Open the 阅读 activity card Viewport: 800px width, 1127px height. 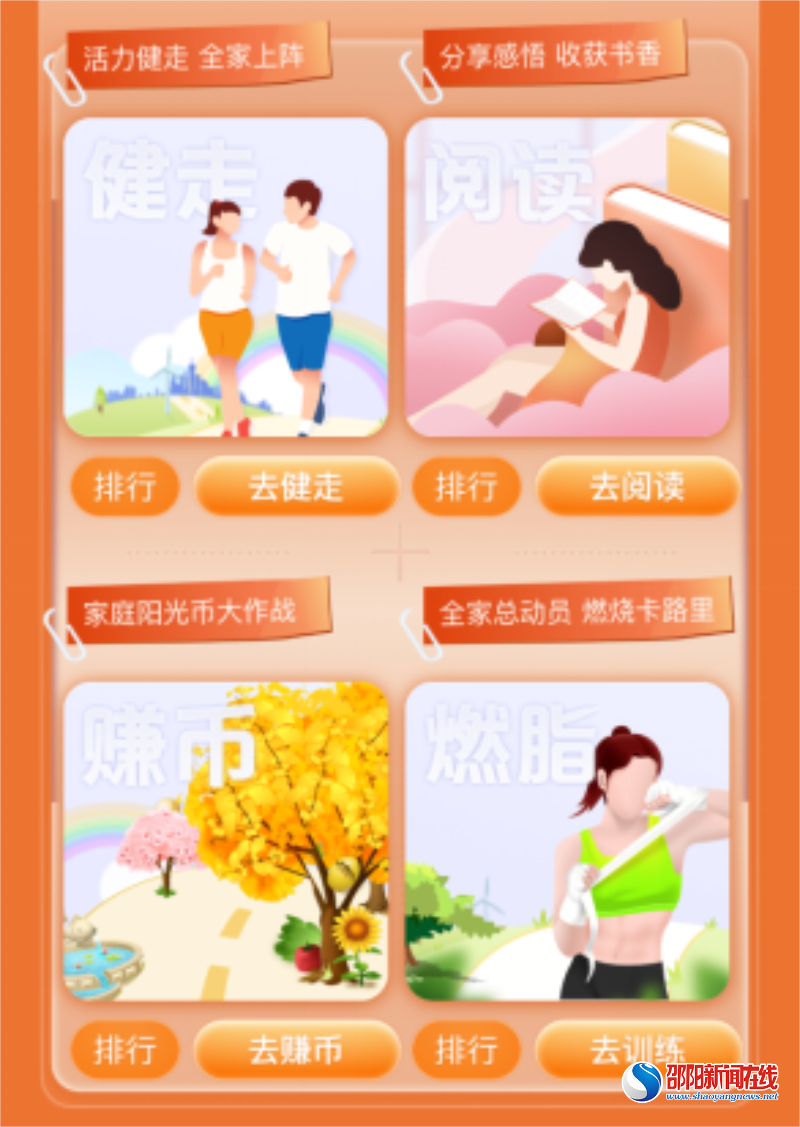567,278
